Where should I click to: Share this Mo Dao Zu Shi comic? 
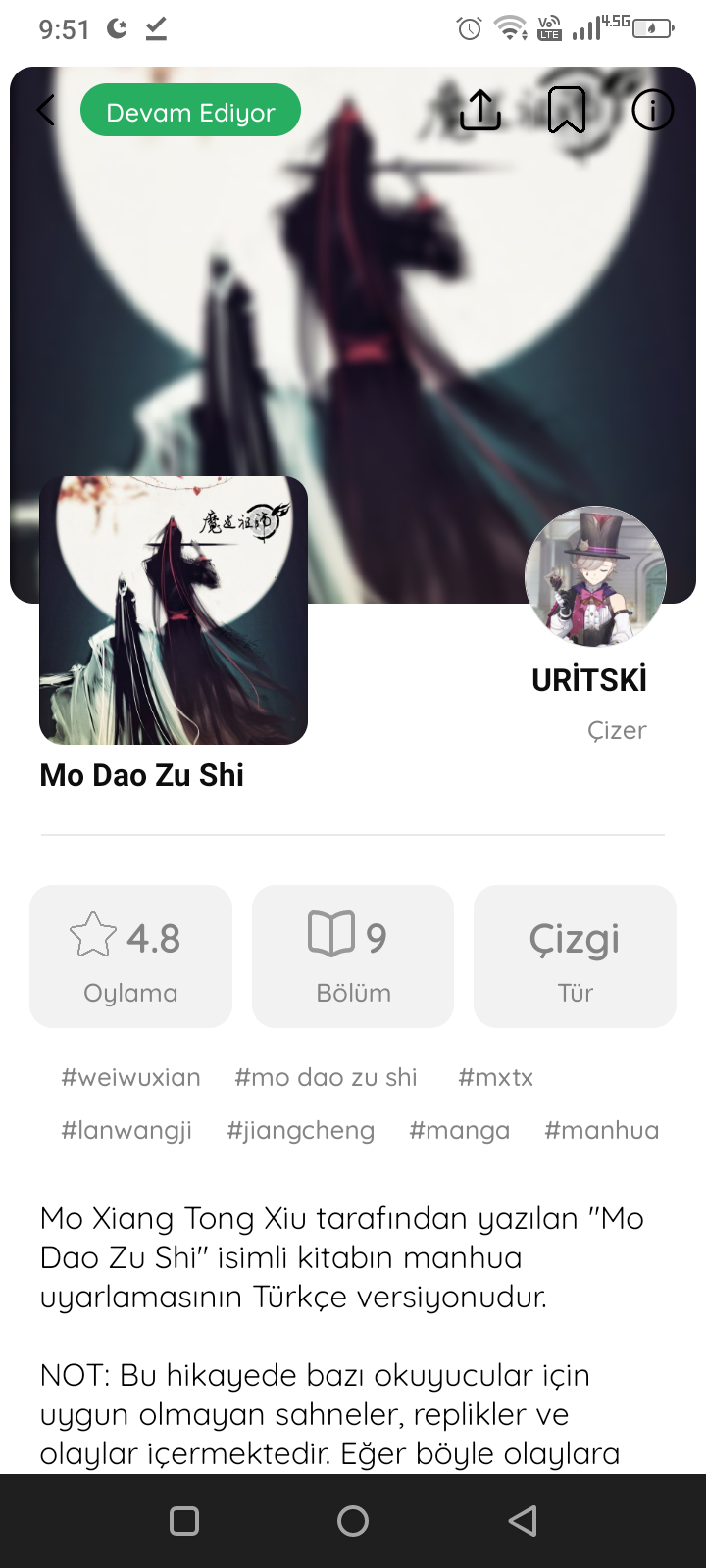click(480, 110)
